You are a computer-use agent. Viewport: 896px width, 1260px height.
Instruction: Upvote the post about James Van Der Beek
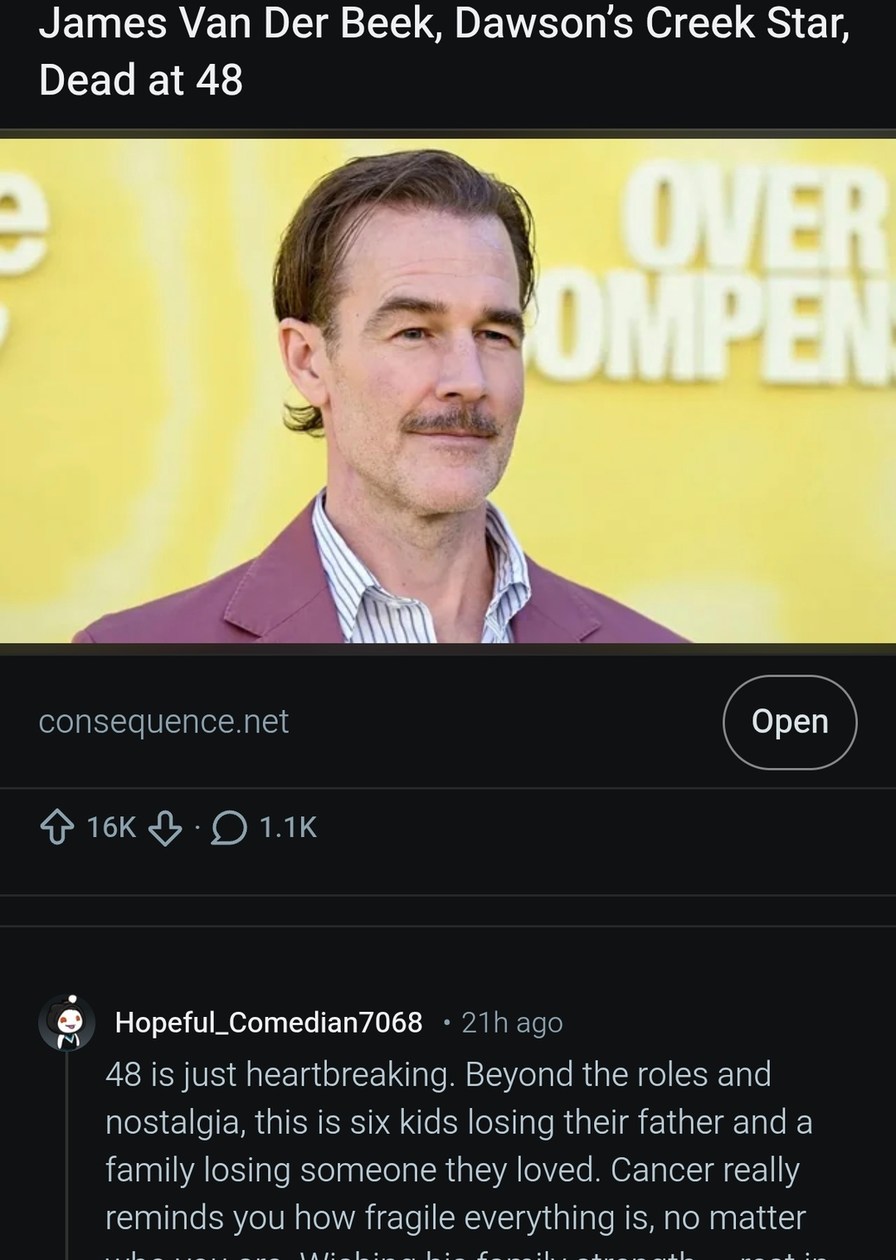coord(57,826)
